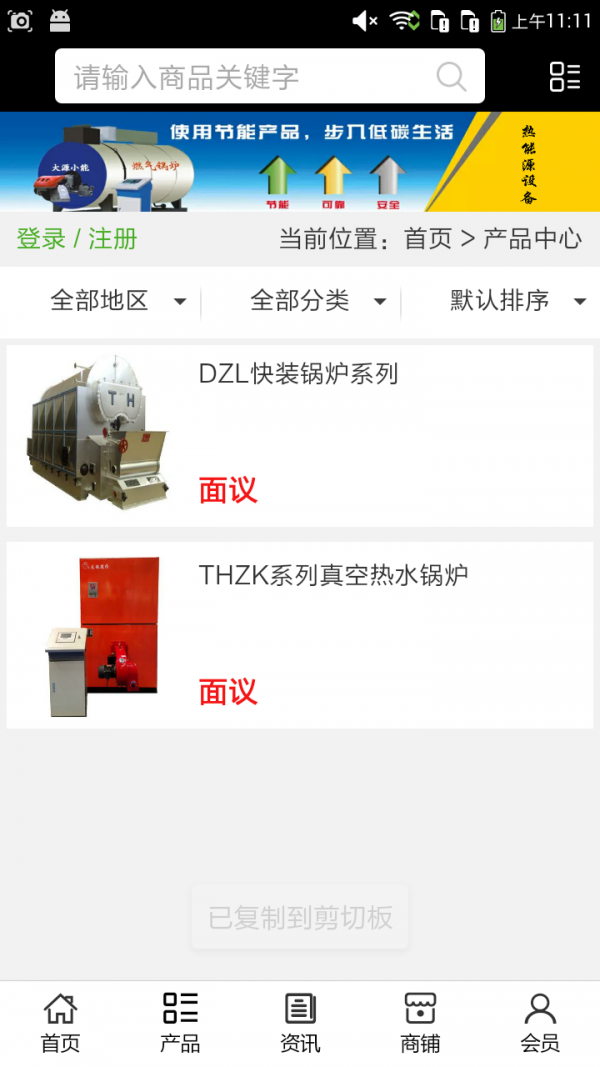Image resolution: width=600 pixels, height=1067 pixels.
Task: Switch to the 首页 tab
Action: [x=60, y=1023]
